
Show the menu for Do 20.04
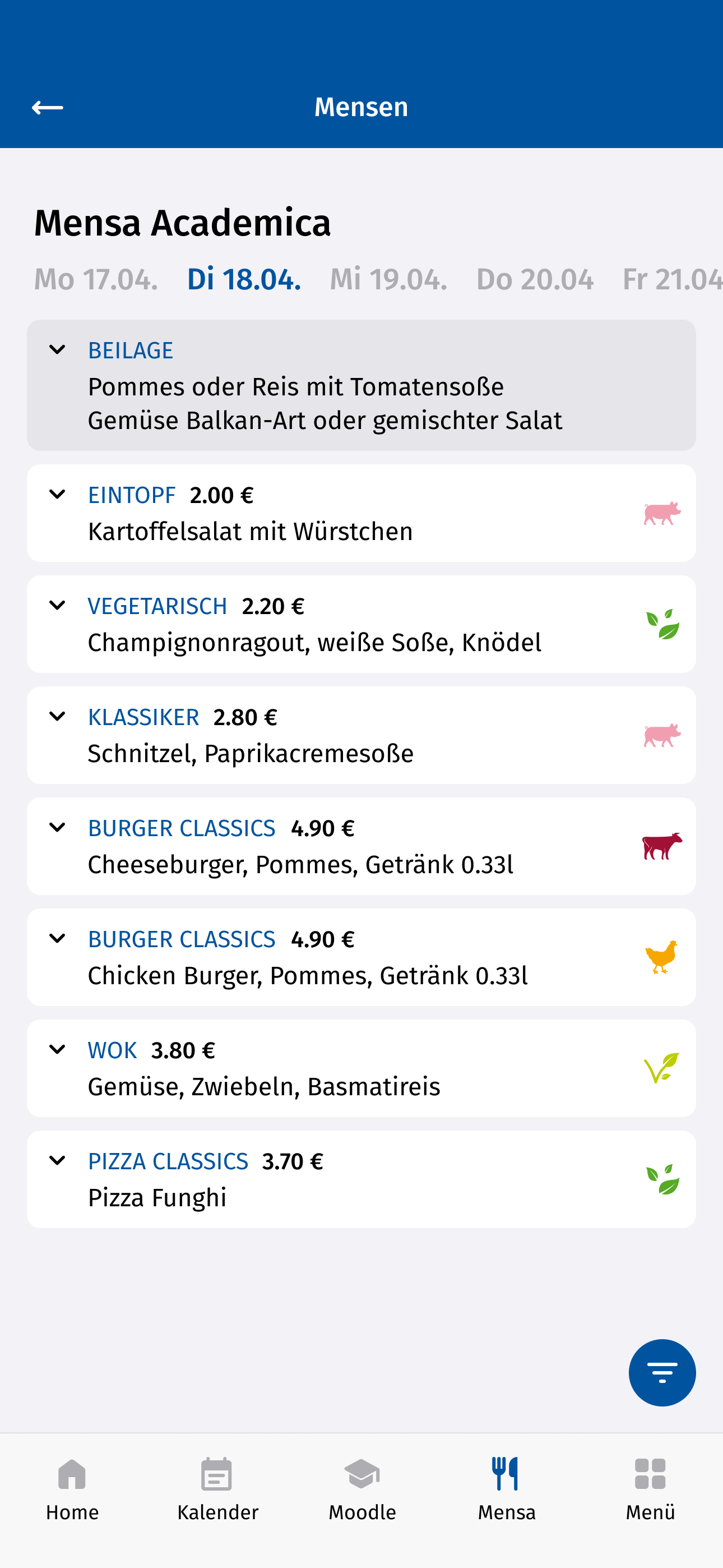tap(534, 279)
